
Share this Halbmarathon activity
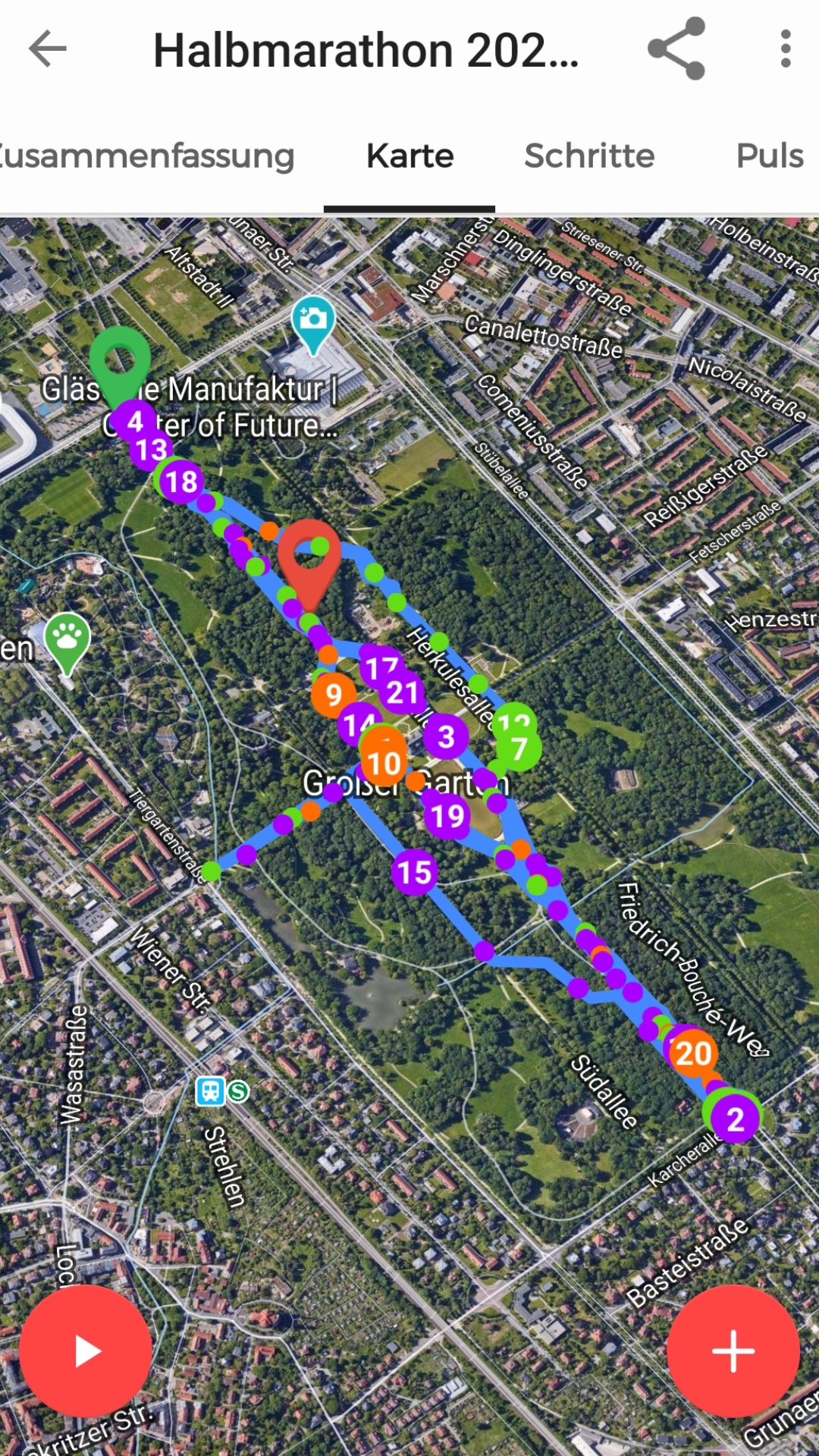click(x=676, y=49)
